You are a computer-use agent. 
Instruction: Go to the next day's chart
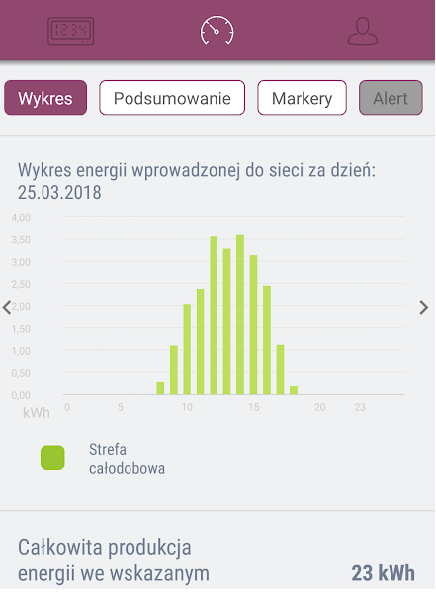coord(424,307)
